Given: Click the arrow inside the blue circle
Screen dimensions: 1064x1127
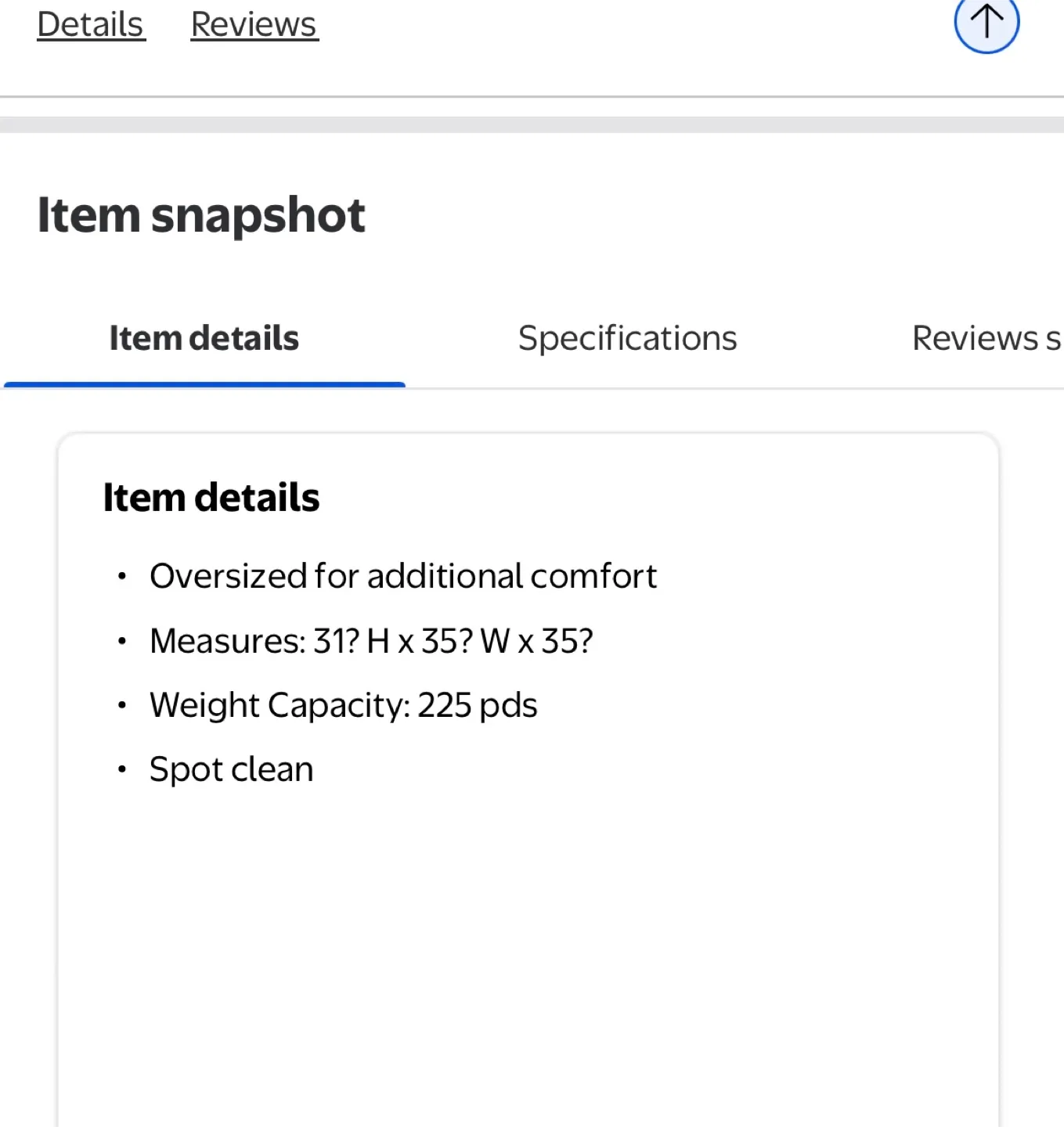Looking at the screenshot, I should [x=986, y=22].
